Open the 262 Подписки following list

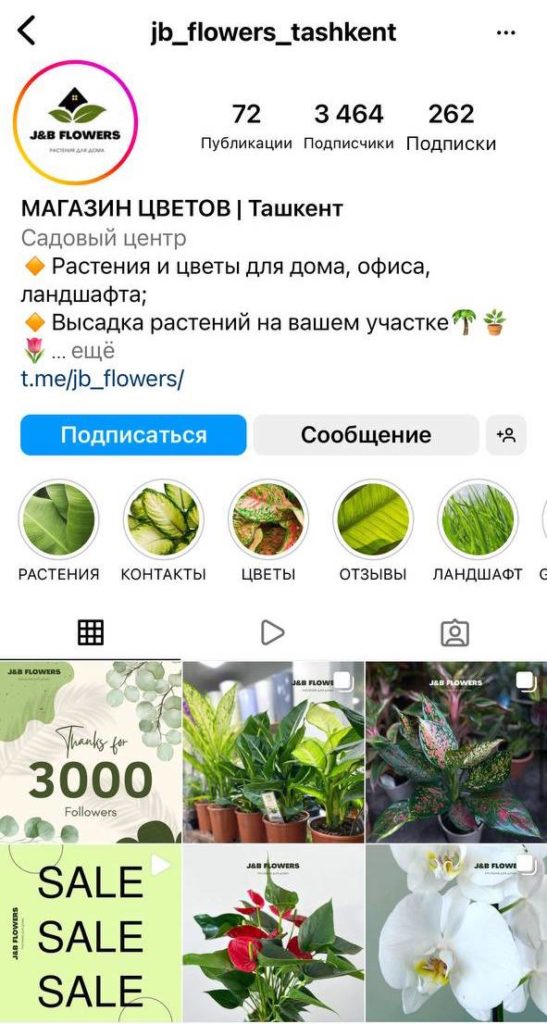click(x=451, y=127)
